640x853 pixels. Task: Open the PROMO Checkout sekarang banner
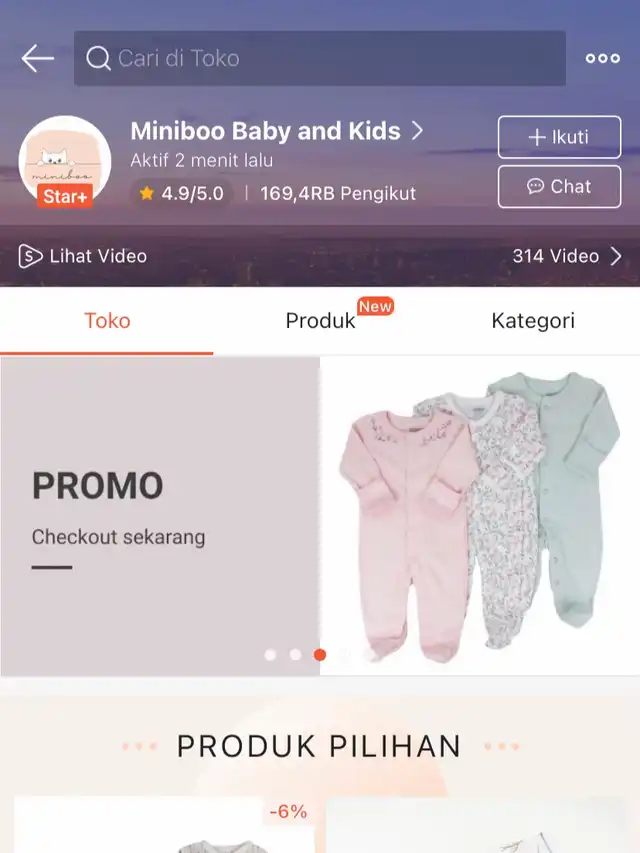coord(320,515)
